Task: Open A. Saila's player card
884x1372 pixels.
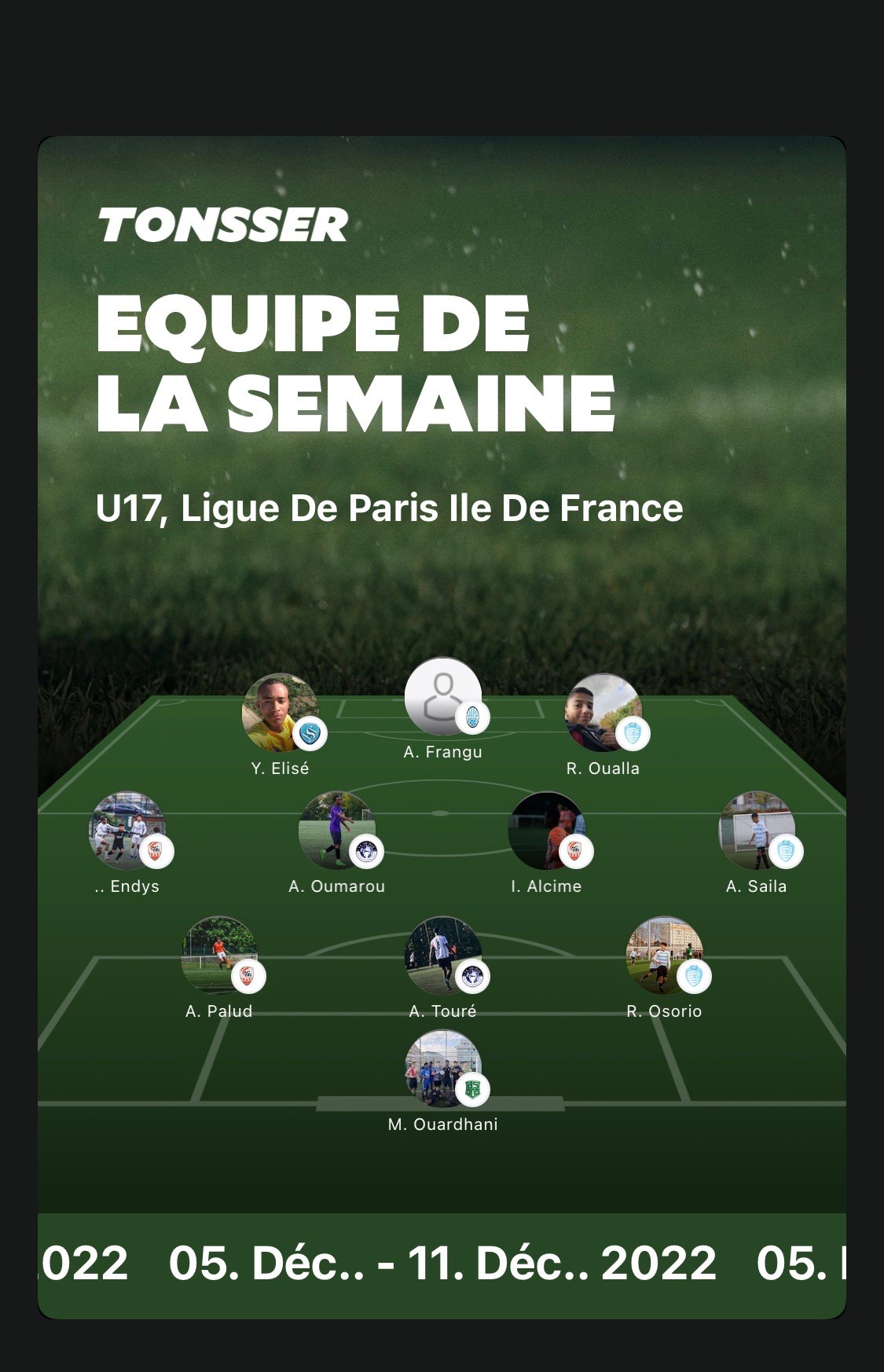Action: (757, 830)
